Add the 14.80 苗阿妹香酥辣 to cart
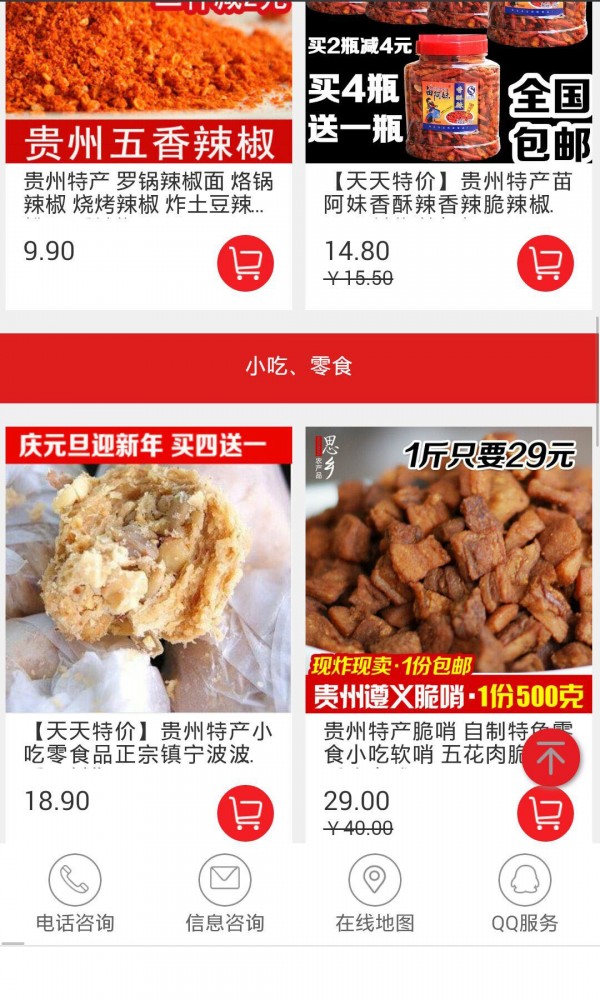 click(x=545, y=263)
